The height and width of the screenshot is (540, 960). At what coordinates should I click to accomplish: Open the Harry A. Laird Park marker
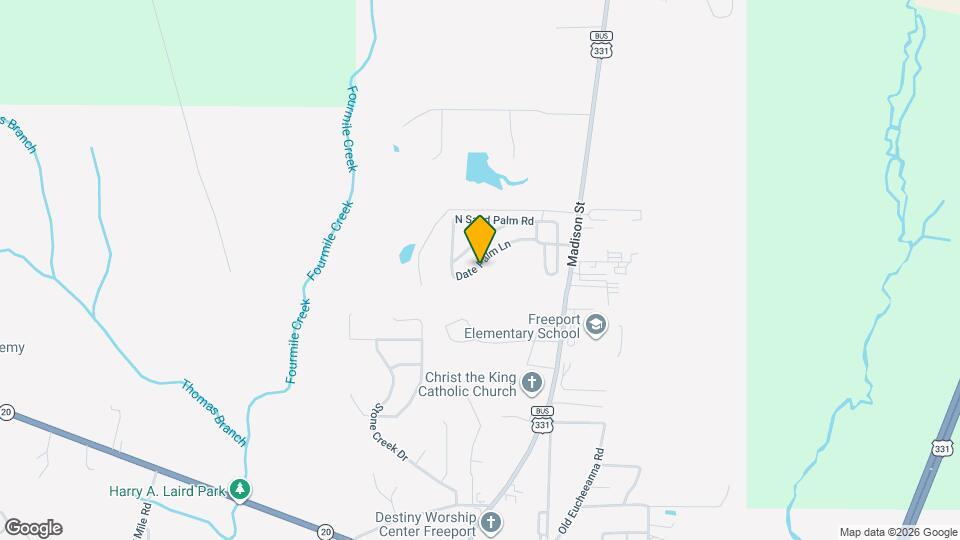point(239,490)
